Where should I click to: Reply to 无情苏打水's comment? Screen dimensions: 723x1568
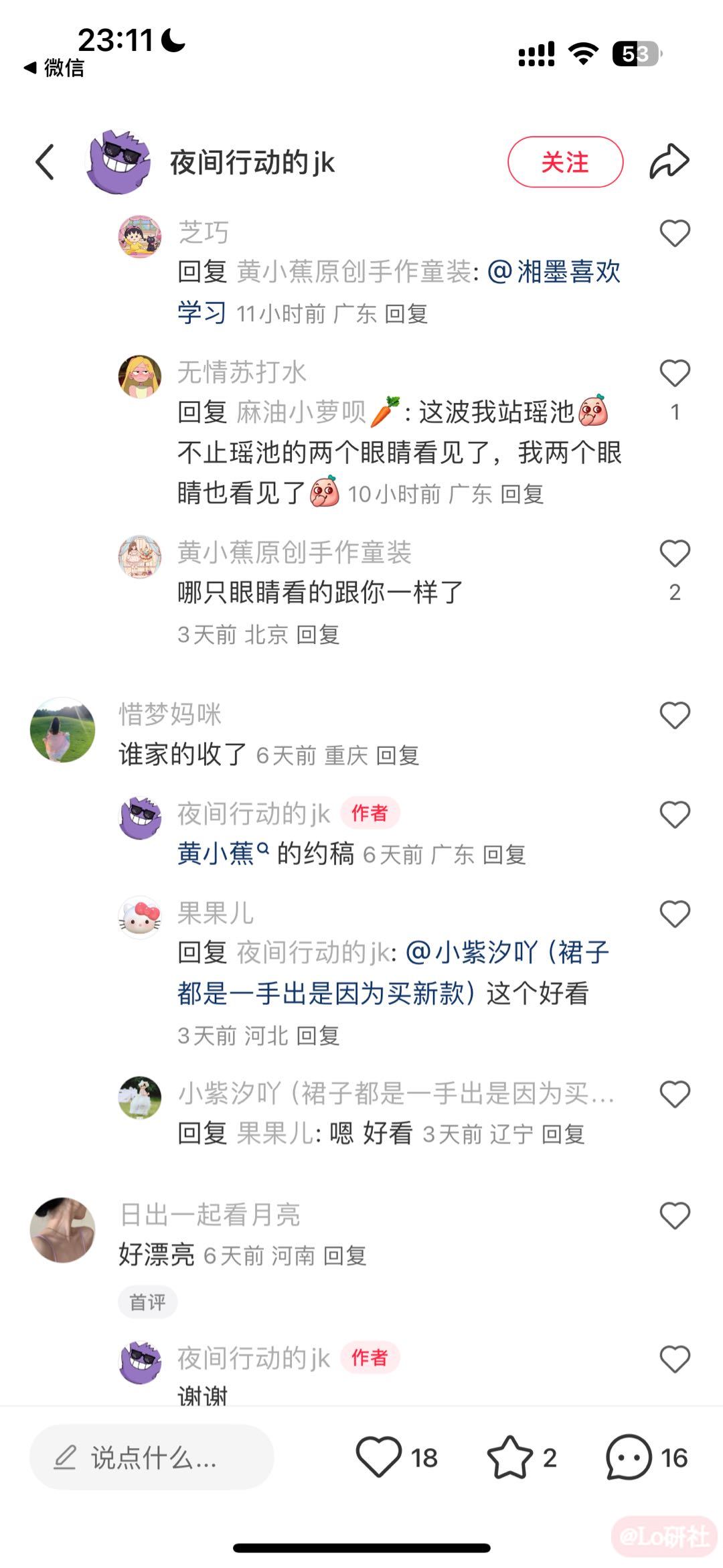tap(521, 495)
